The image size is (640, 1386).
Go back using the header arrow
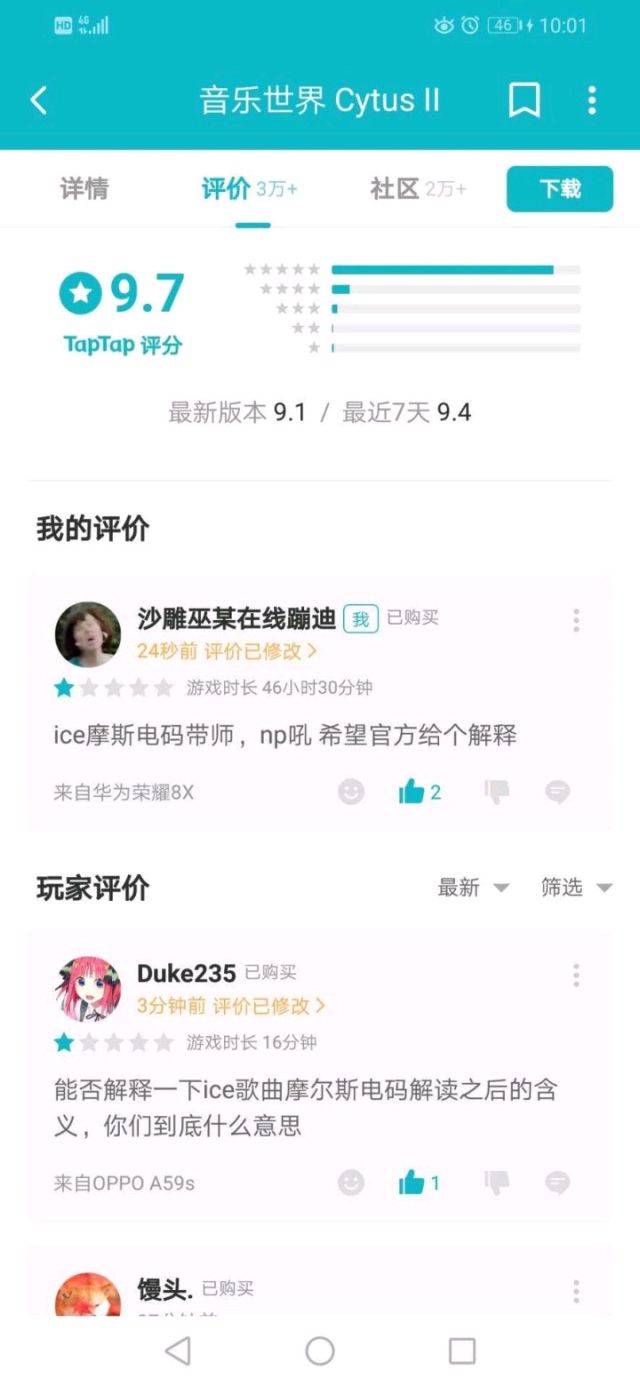pos(39,100)
